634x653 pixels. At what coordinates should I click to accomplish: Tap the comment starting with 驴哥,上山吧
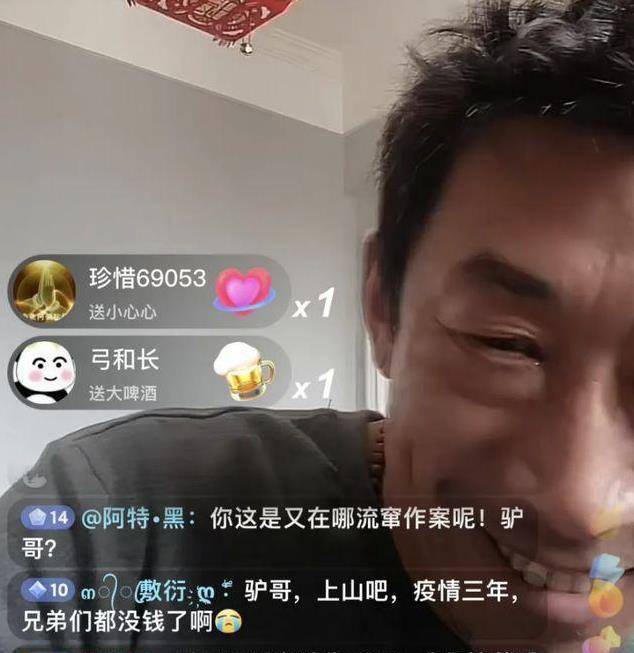[x=280, y=604]
